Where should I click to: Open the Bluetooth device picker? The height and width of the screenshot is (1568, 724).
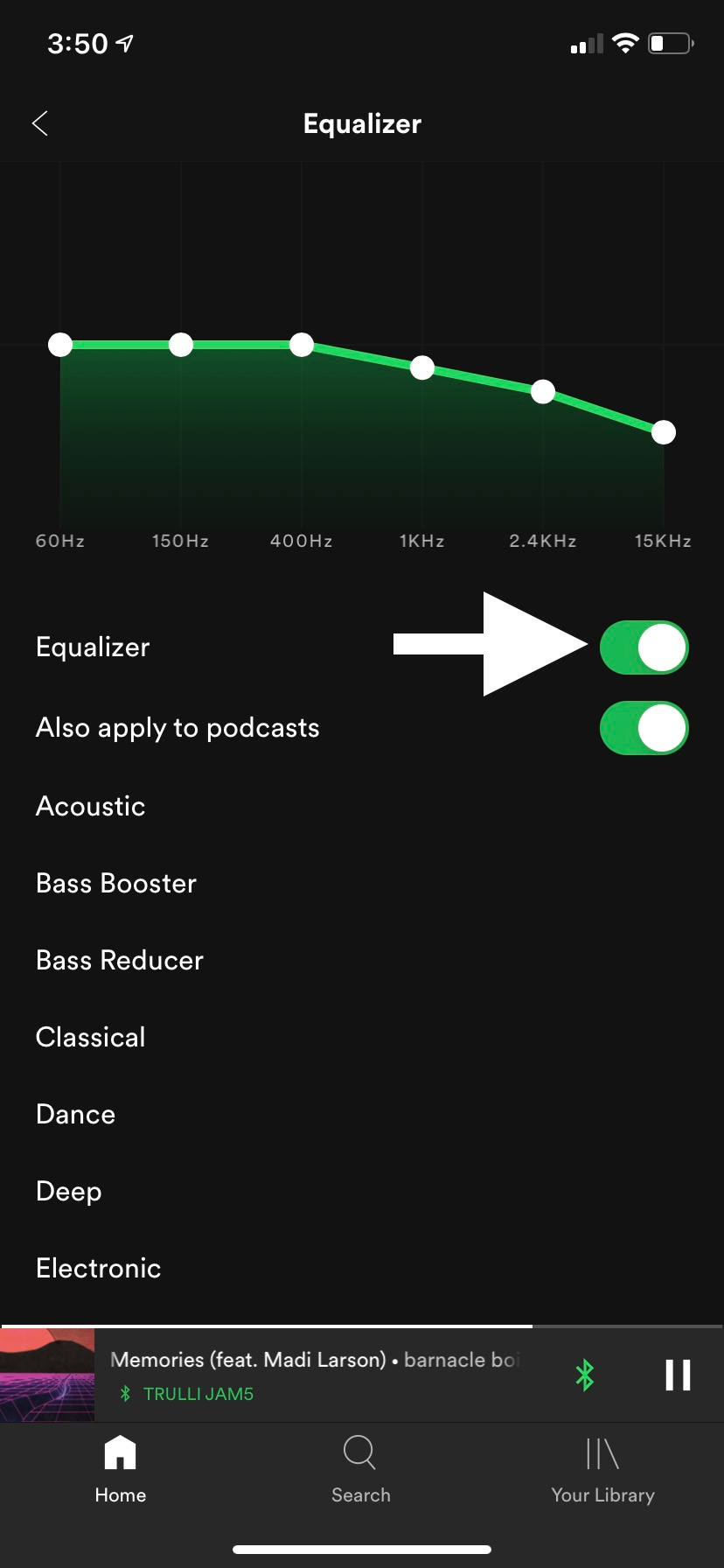coord(585,1375)
